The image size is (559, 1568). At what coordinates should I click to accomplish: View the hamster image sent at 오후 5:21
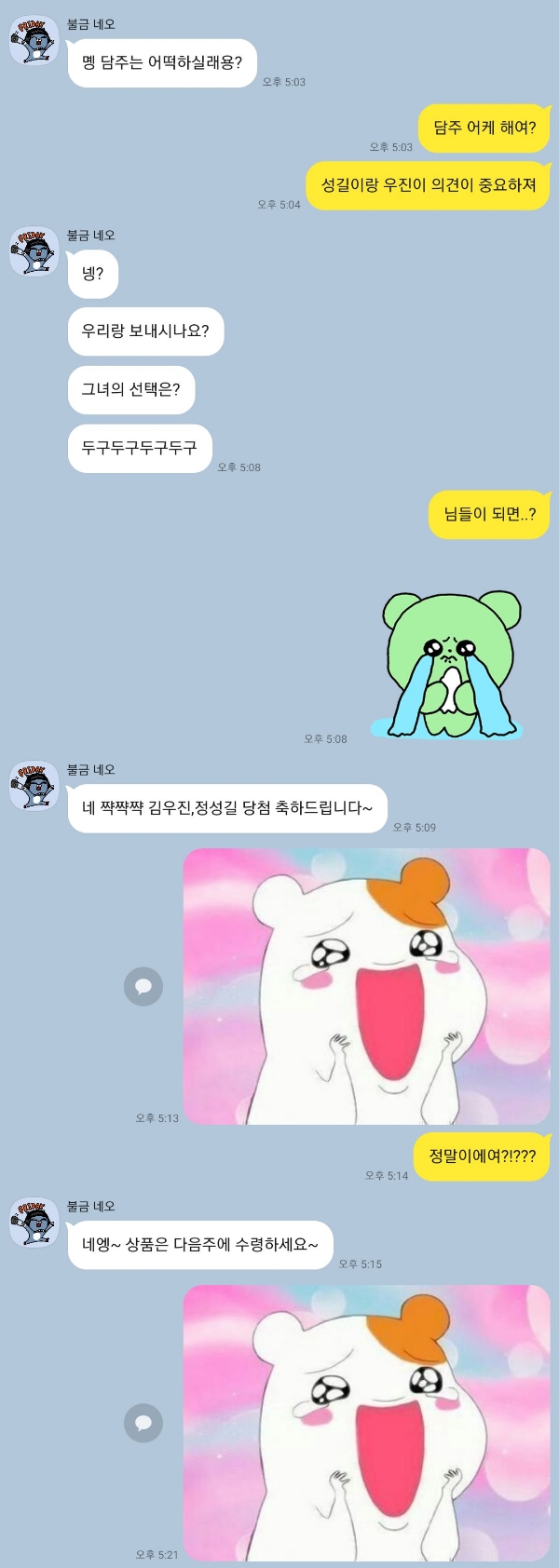coord(366,1423)
